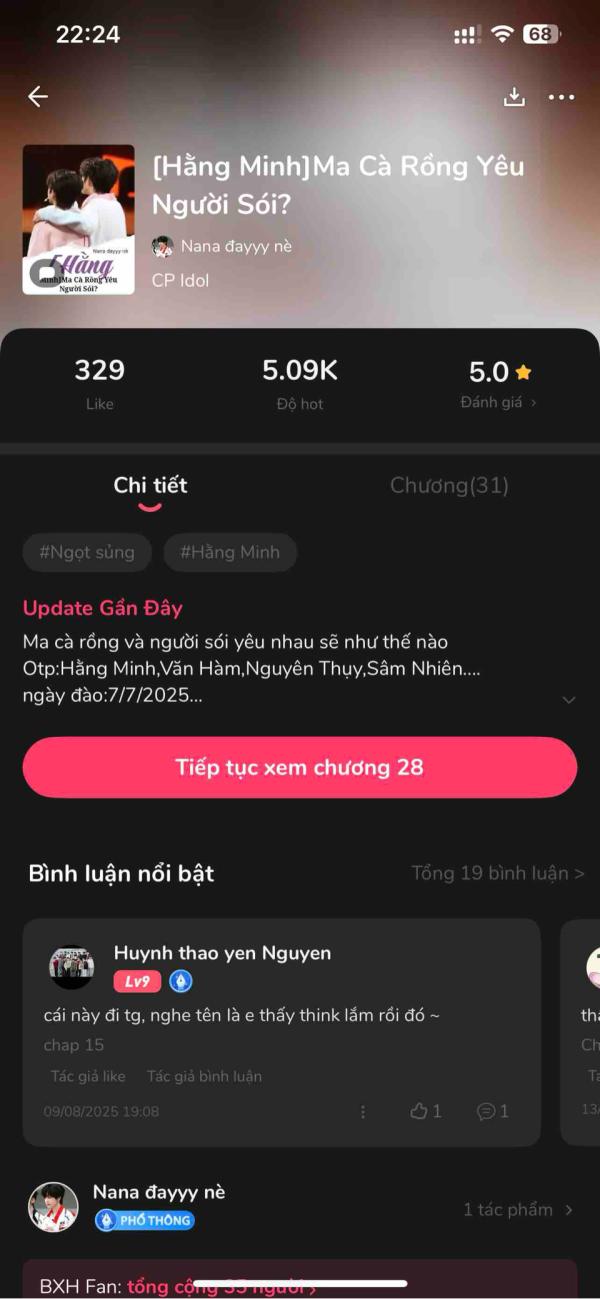This screenshot has height=1299, width=600.
Task: Download this story
Action: coord(514,97)
